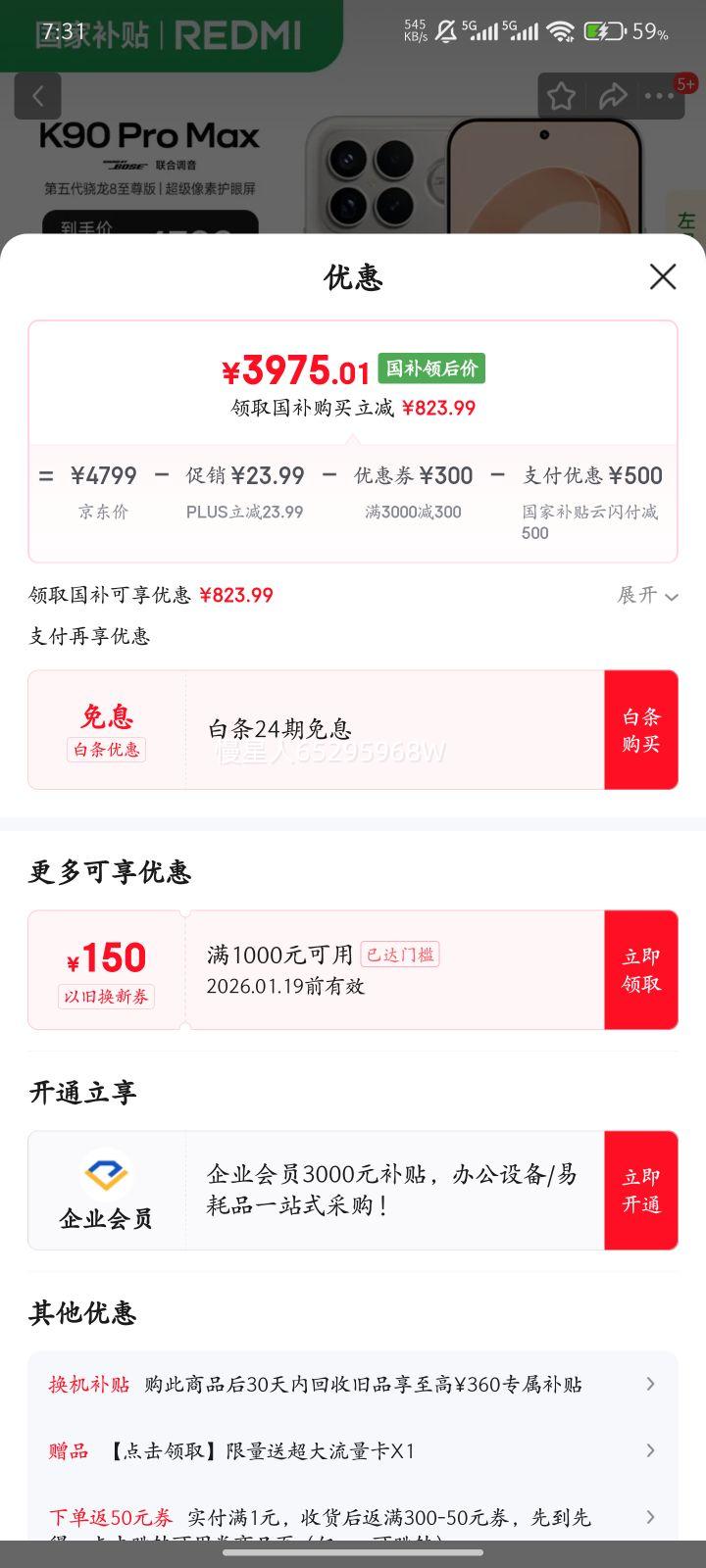Open 换机补贴 details with its chevron

click(650, 1384)
